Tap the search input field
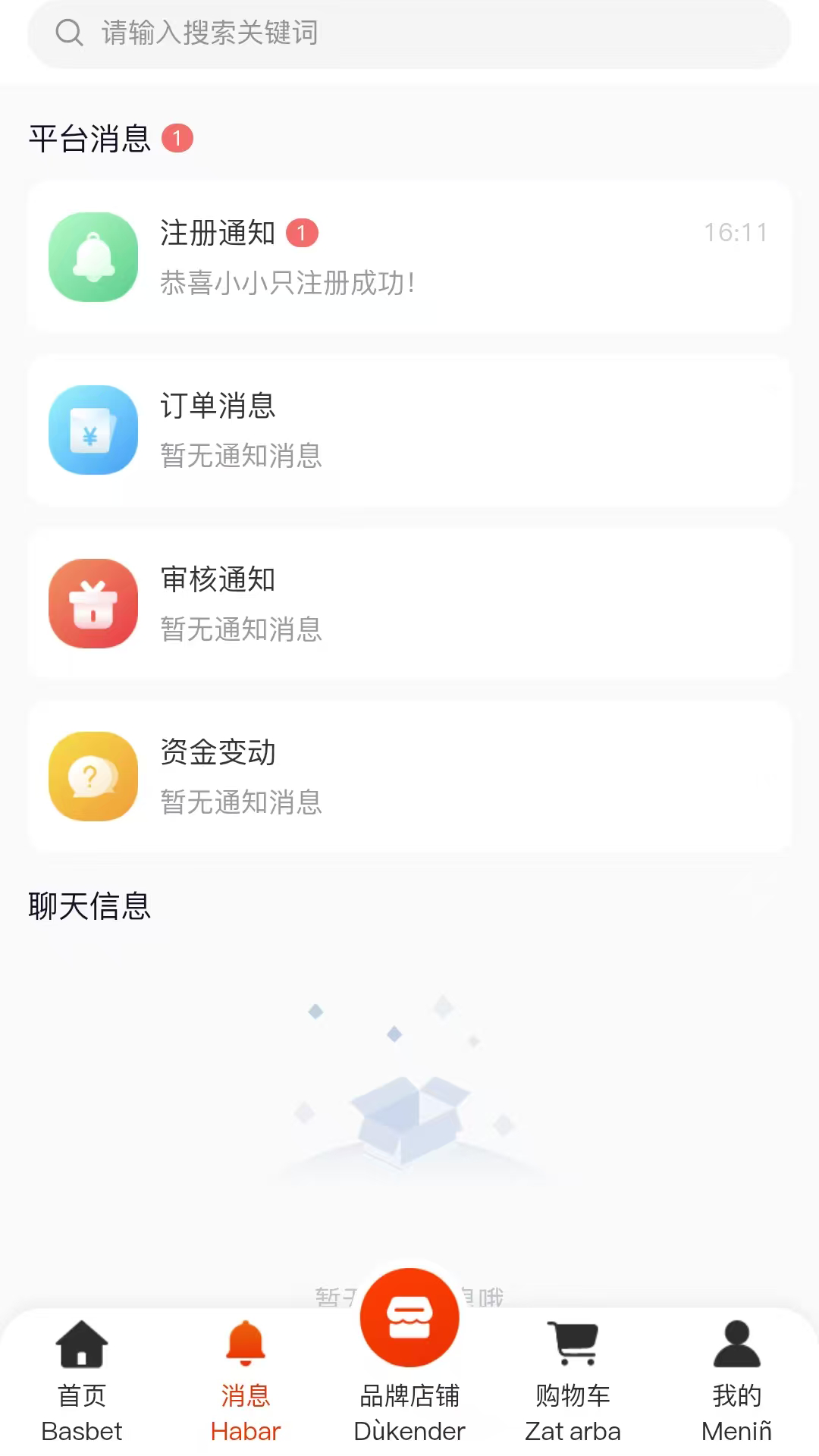The image size is (819, 1456). 409,33
